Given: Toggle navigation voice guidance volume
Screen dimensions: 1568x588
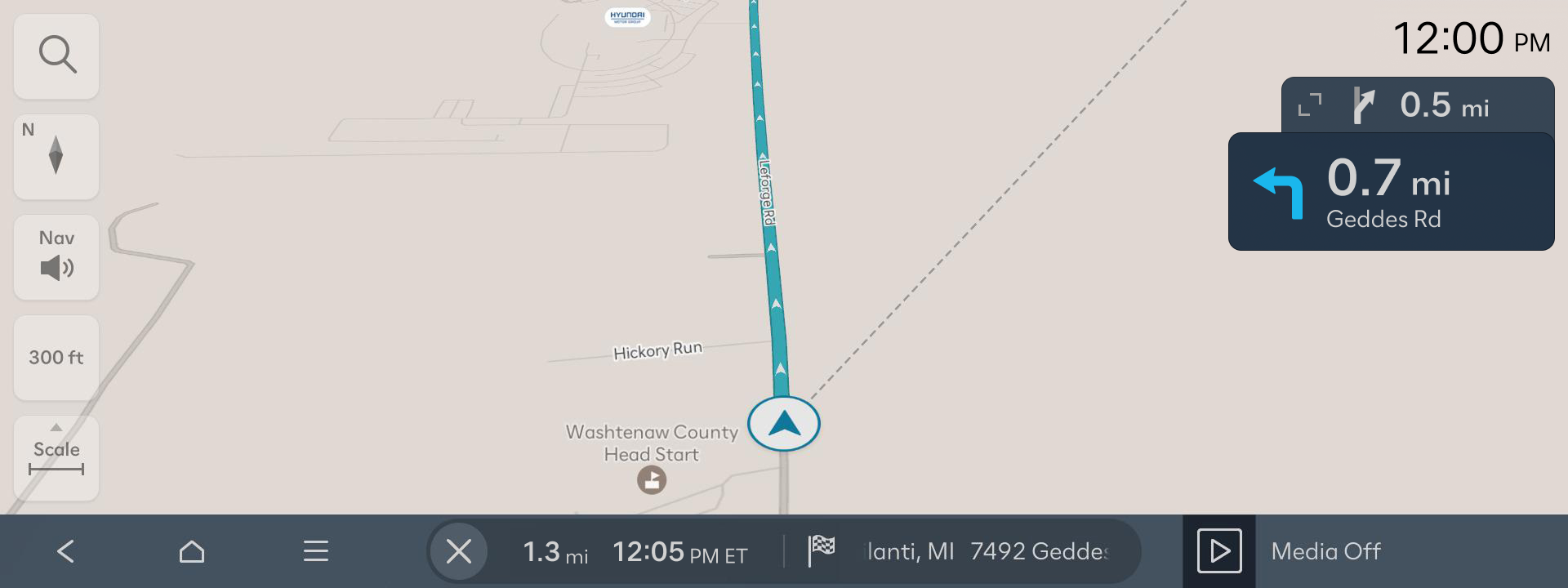Looking at the screenshot, I should click(56, 256).
